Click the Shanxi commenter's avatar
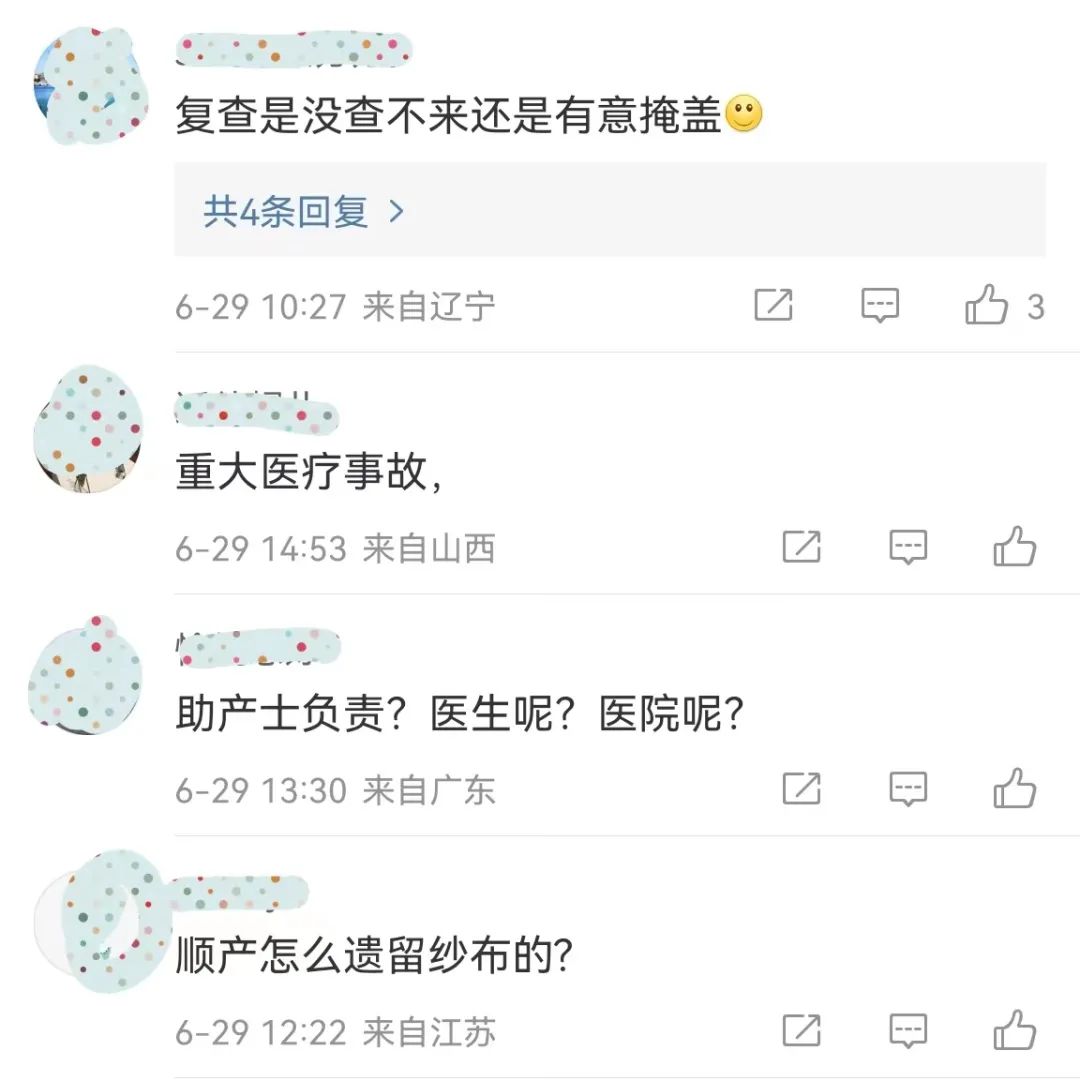Image resolution: width=1080 pixels, height=1081 pixels. pos(88,432)
